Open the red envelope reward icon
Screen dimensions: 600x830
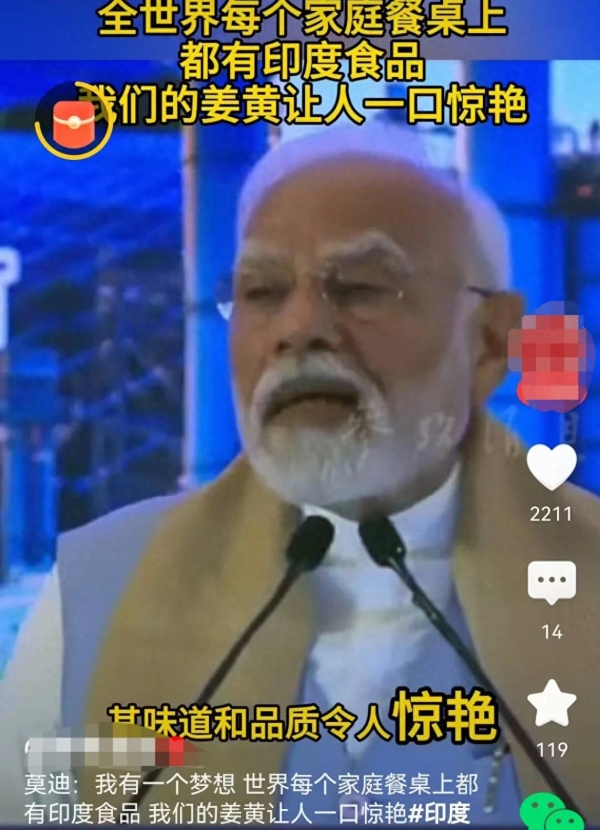(72, 122)
